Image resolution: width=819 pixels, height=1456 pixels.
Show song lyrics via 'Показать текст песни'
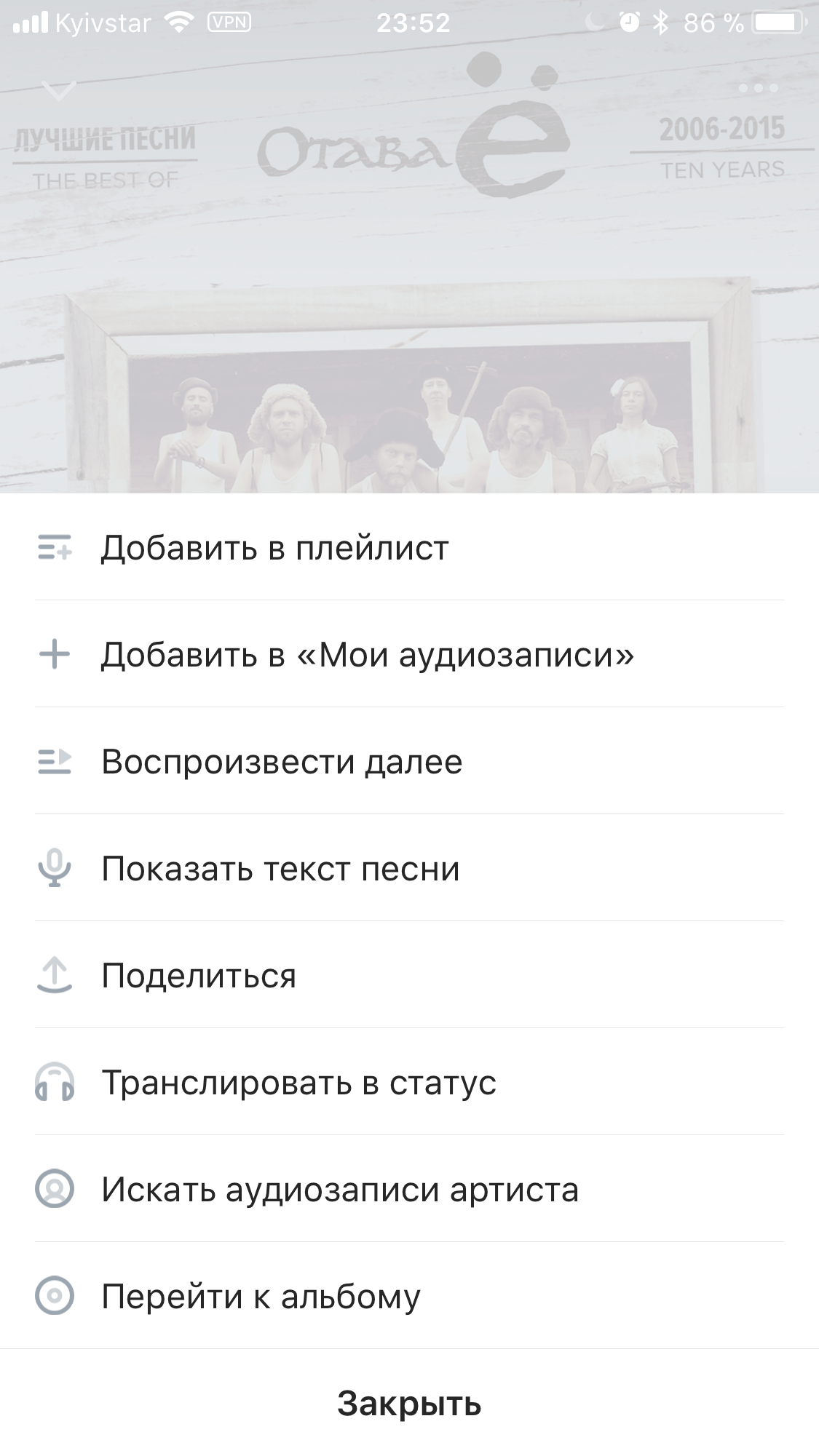(x=280, y=869)
